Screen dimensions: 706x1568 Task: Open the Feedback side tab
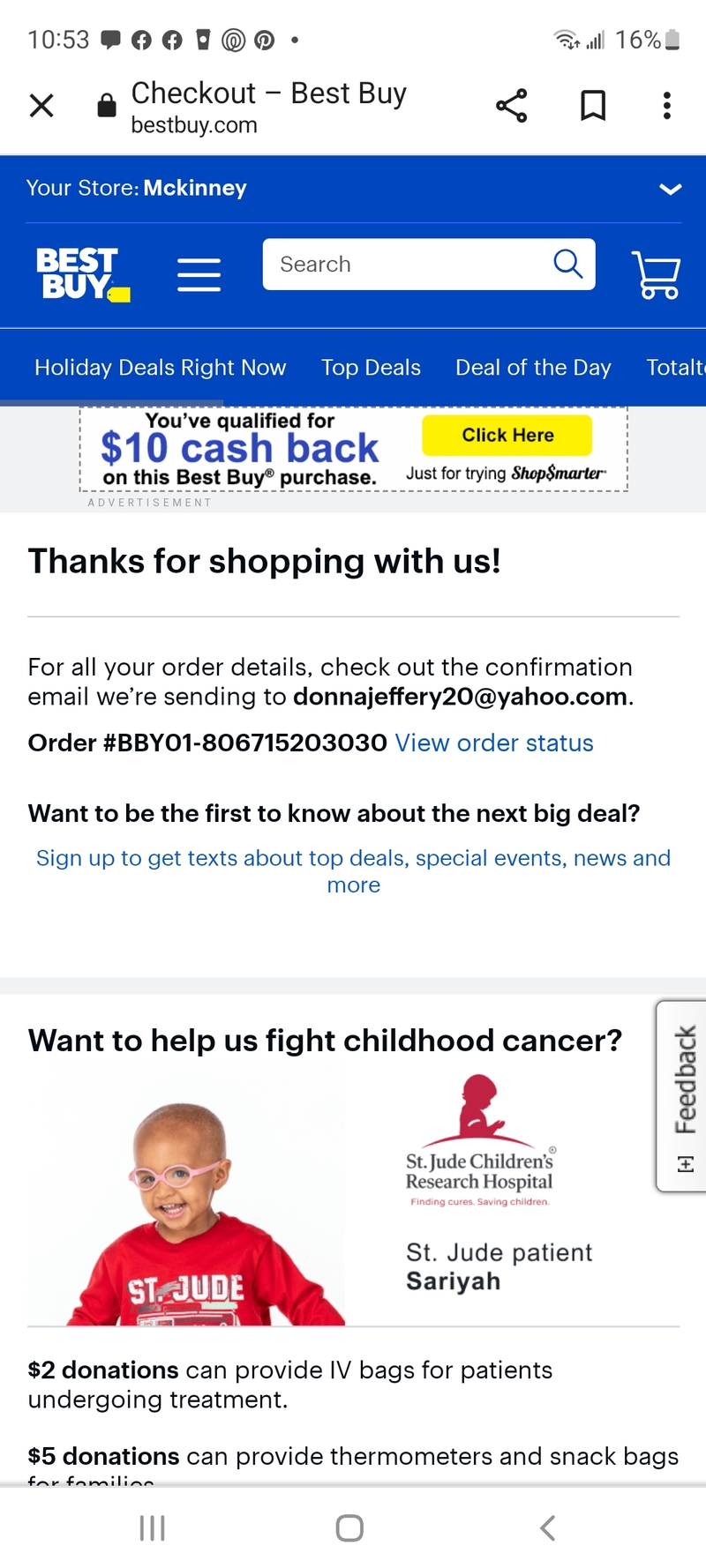click(682, 1095)
